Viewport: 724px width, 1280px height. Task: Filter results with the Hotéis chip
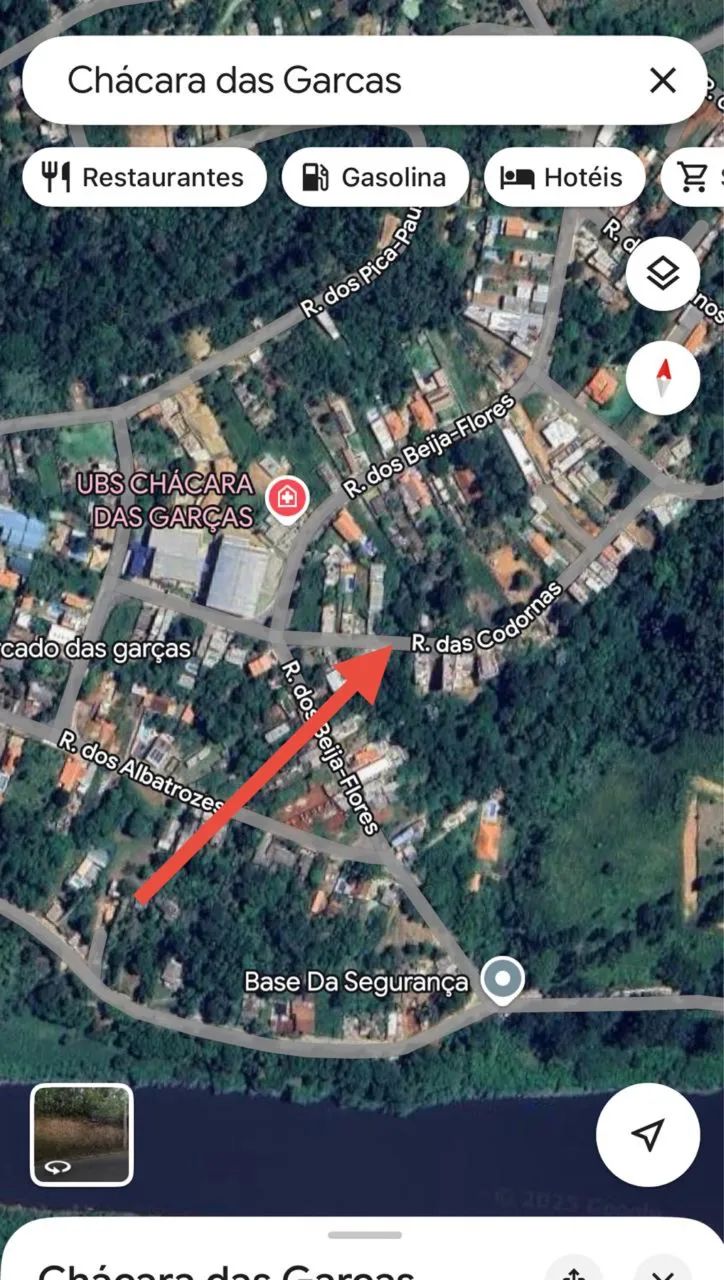tap(564, 177)
